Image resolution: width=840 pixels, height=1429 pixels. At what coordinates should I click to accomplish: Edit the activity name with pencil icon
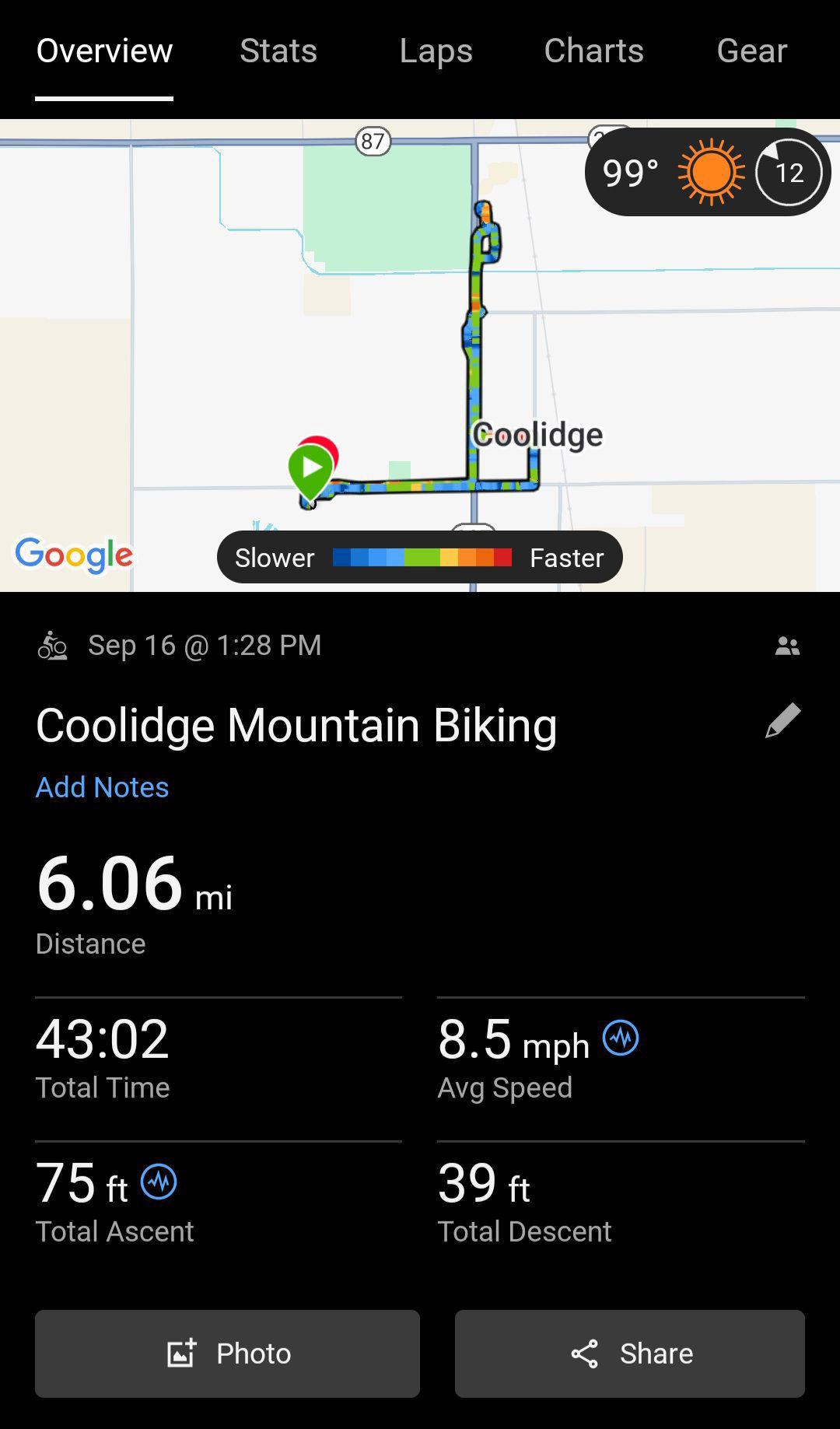click(x=782, y=720)
